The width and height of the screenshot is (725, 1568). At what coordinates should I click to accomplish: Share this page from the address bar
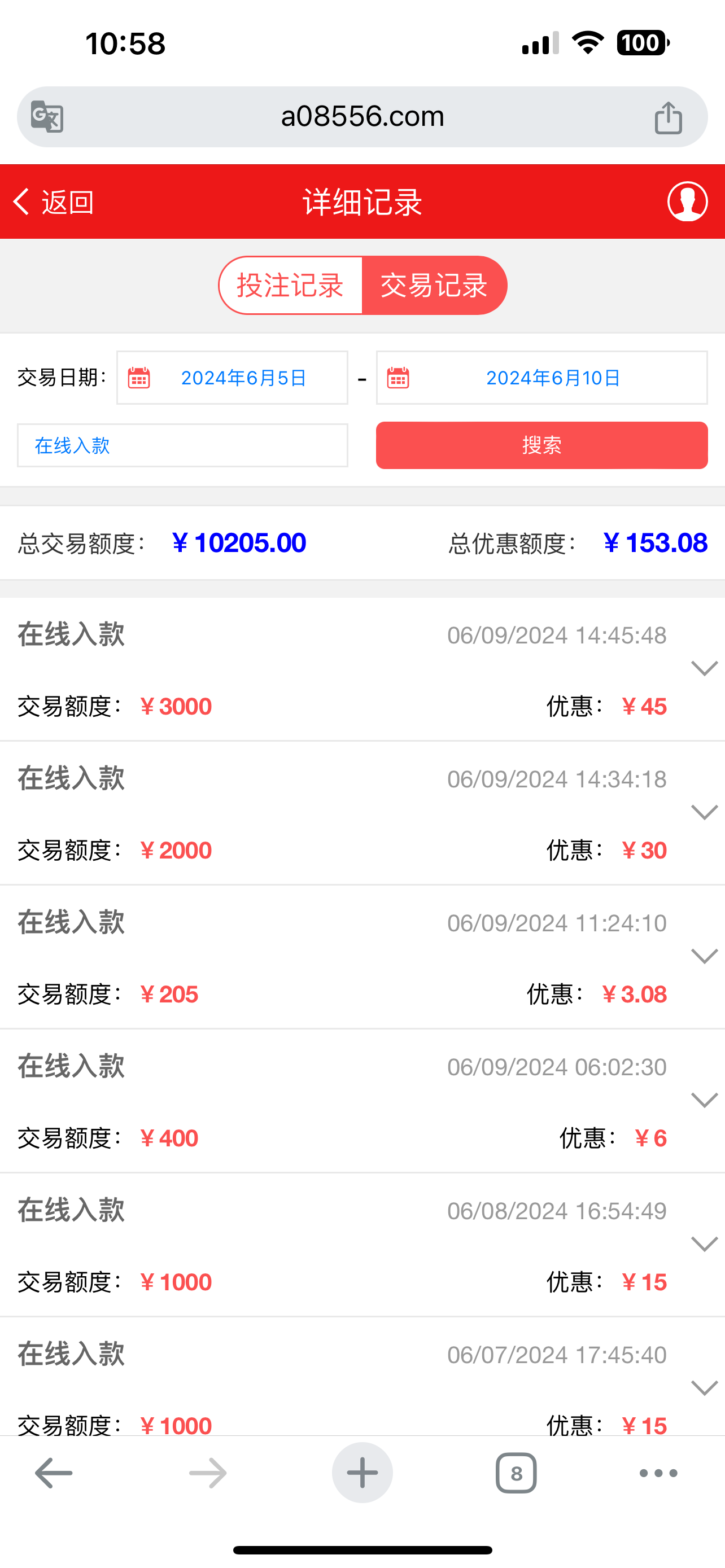click(668, 117)
